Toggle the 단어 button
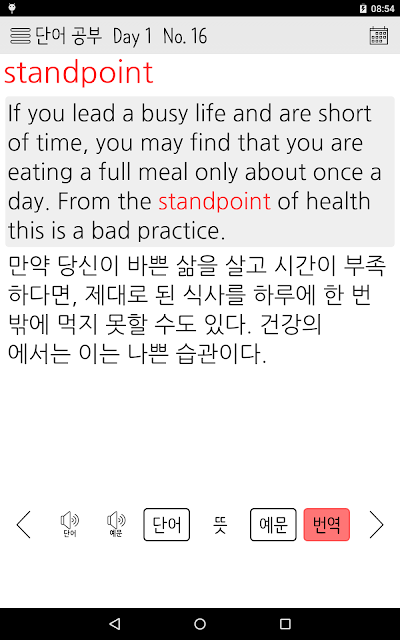Screen dimensions: 400x640 click(167, 524)
